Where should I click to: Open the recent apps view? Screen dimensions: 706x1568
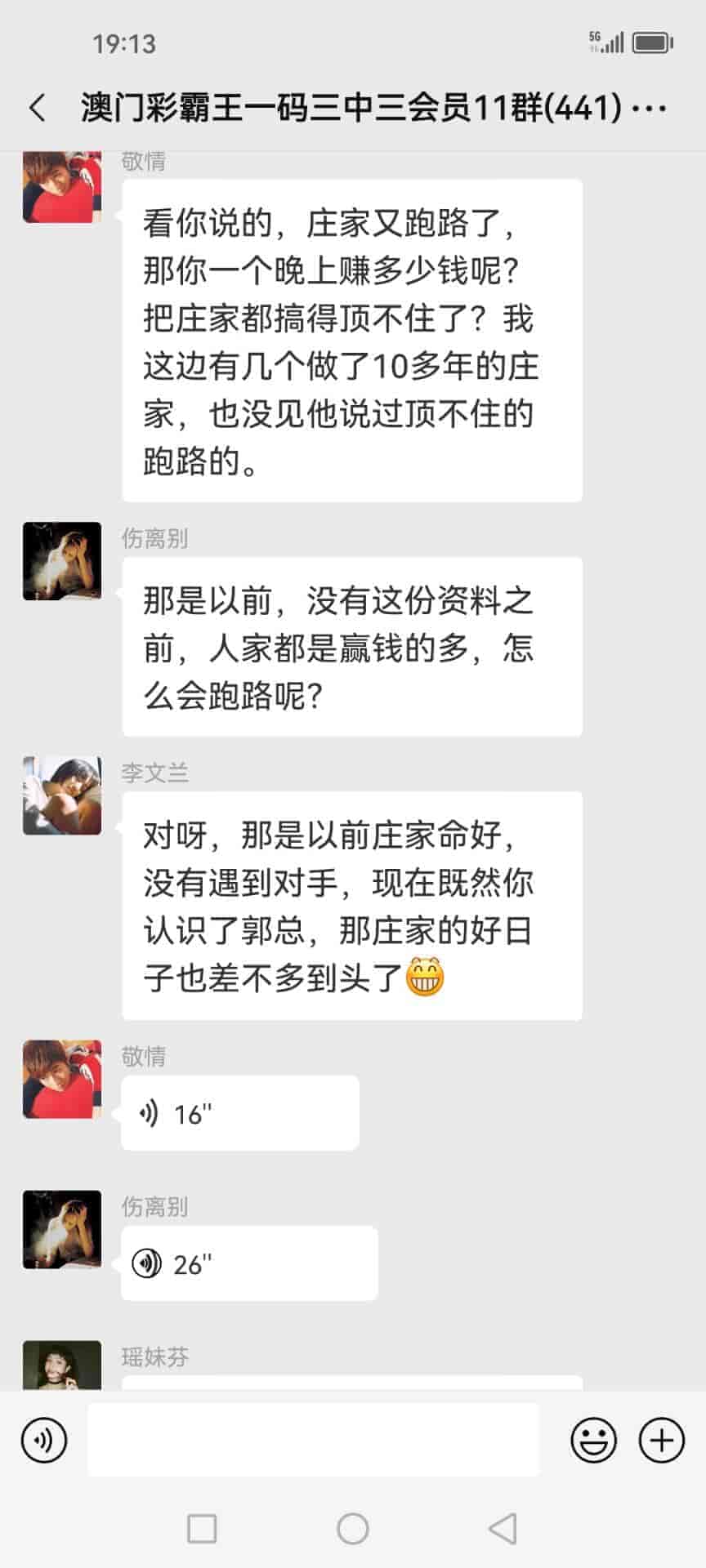coord(202,1528)
